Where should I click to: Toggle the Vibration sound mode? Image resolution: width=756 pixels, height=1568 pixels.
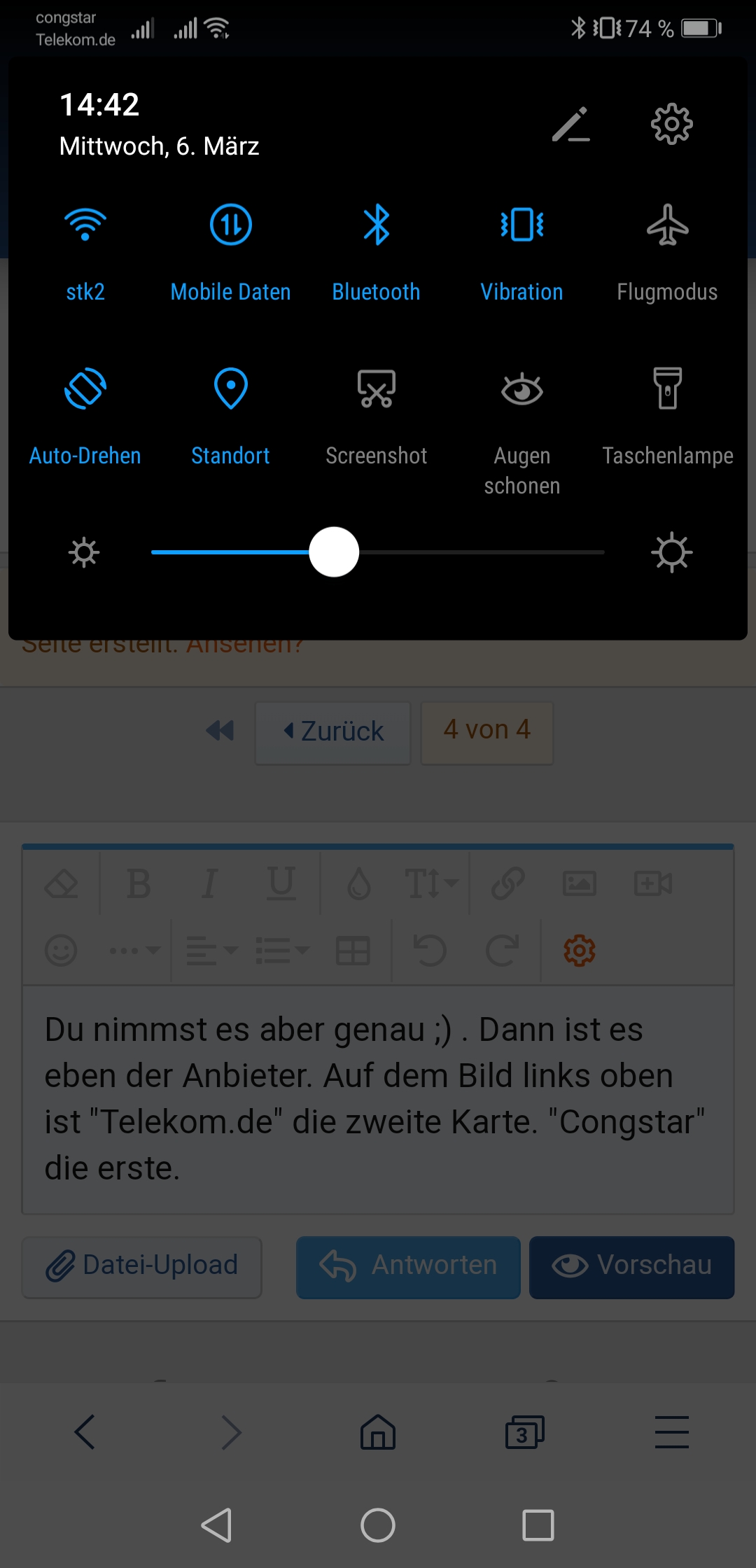pyautogui.click(x=521, y=225)
